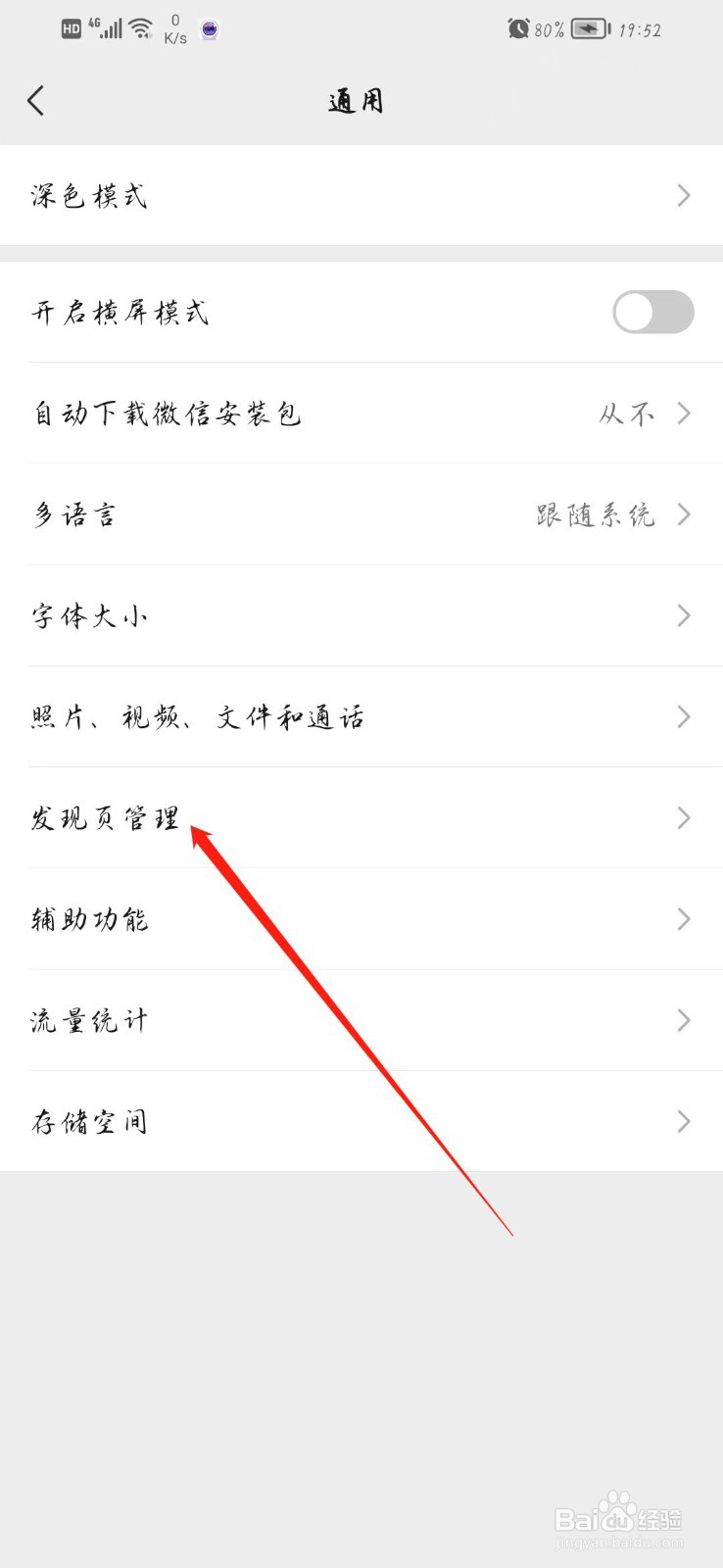Tap the battery indicator showing 80%
The height and width of the screenshot is (1568, 723).
click(587, 29)
